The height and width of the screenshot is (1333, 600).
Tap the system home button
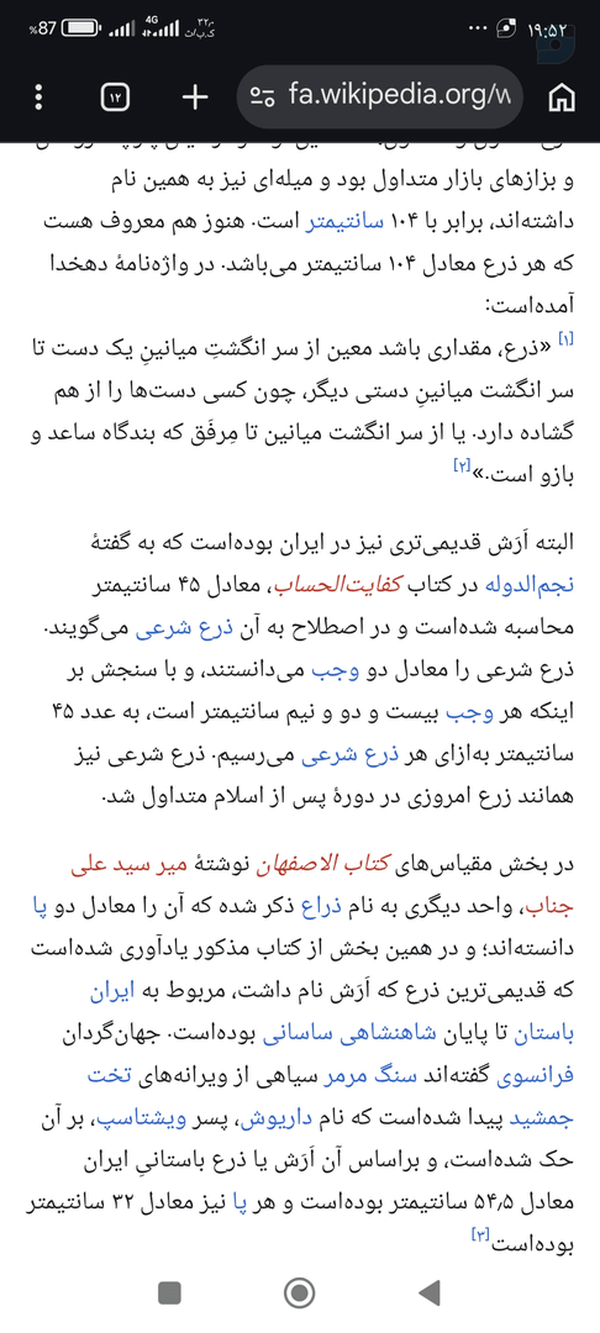(x=299, y=1293)
